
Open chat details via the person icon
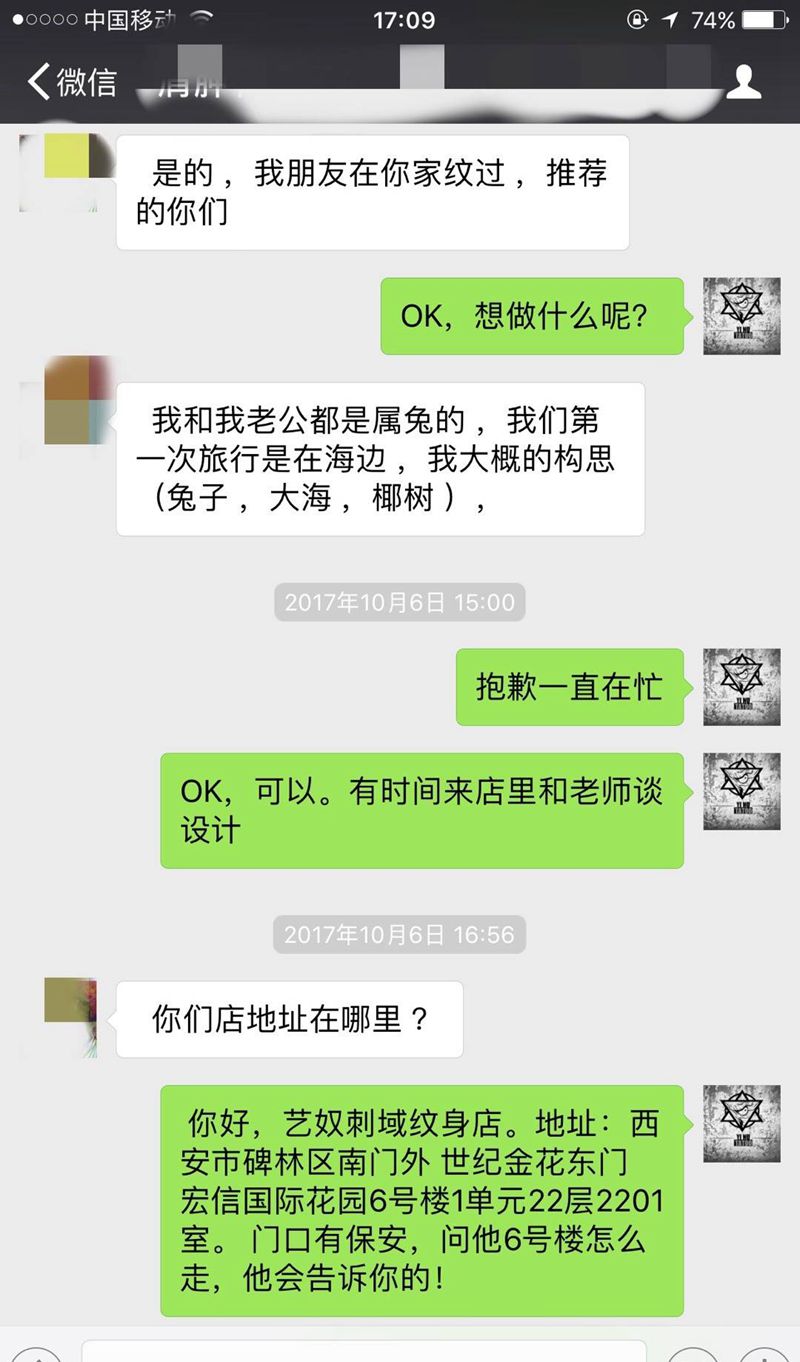point(743,82)
